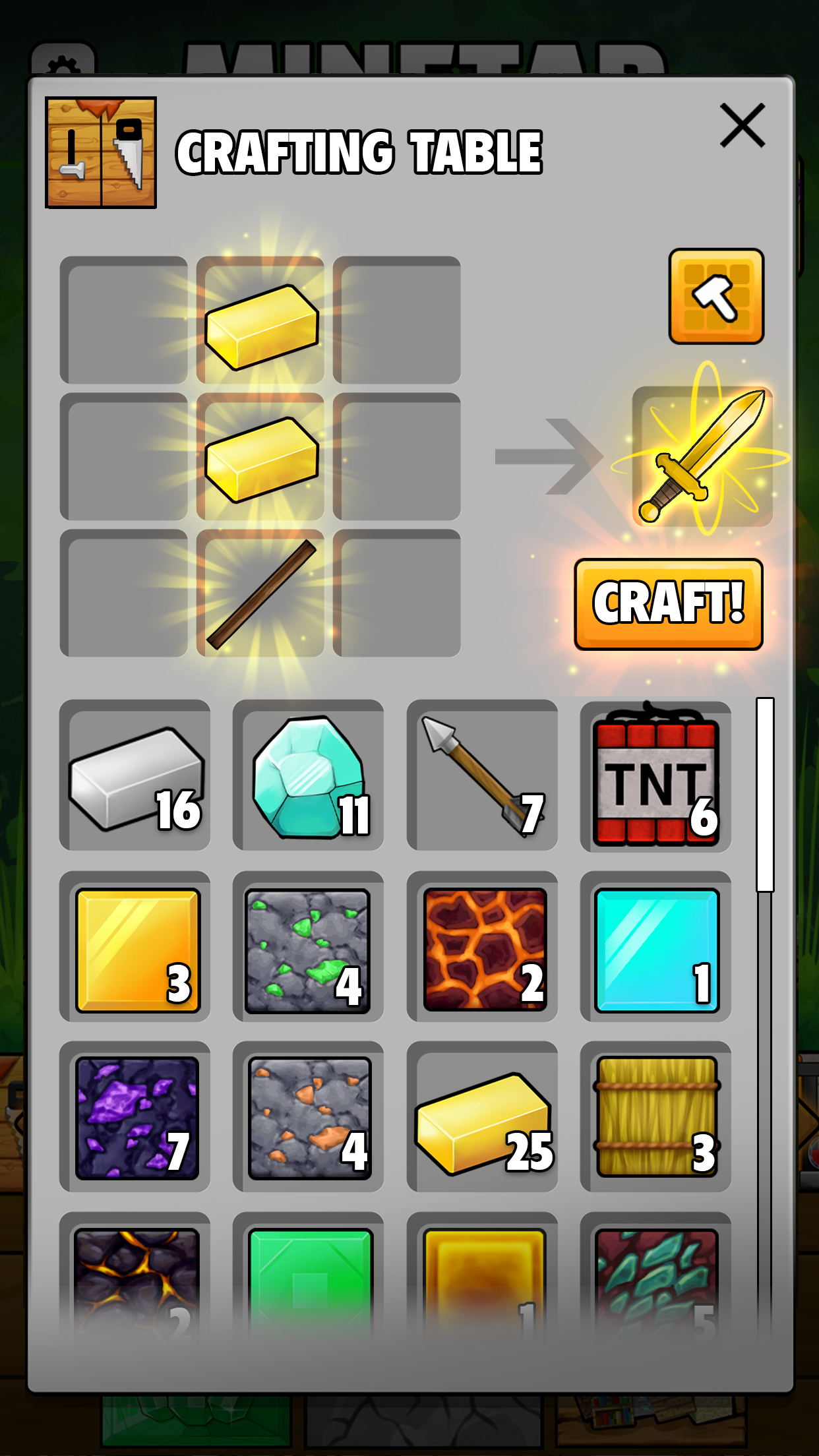Open the recipe book hammer button
Viewport: 819px width, 1456px height.
(x=716, y=297)
